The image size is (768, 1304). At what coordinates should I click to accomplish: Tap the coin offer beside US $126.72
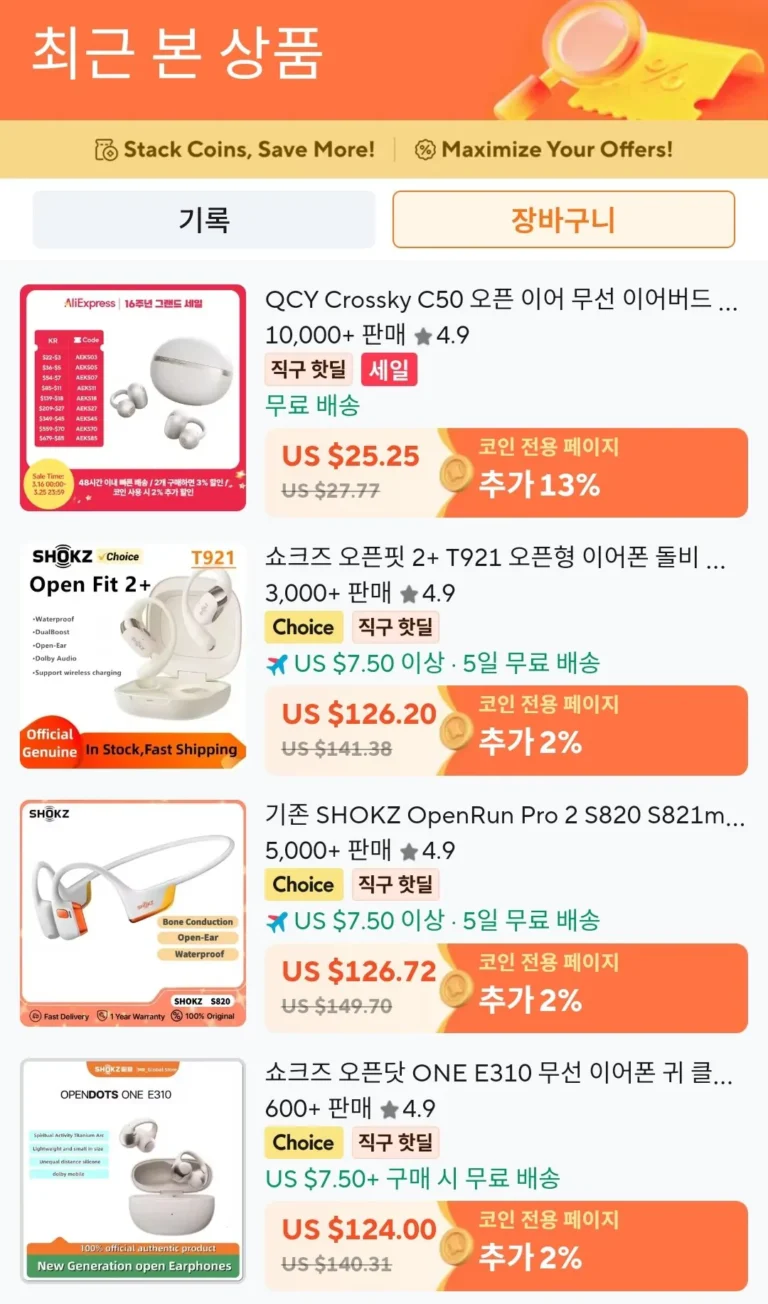(x=595, y=988)
